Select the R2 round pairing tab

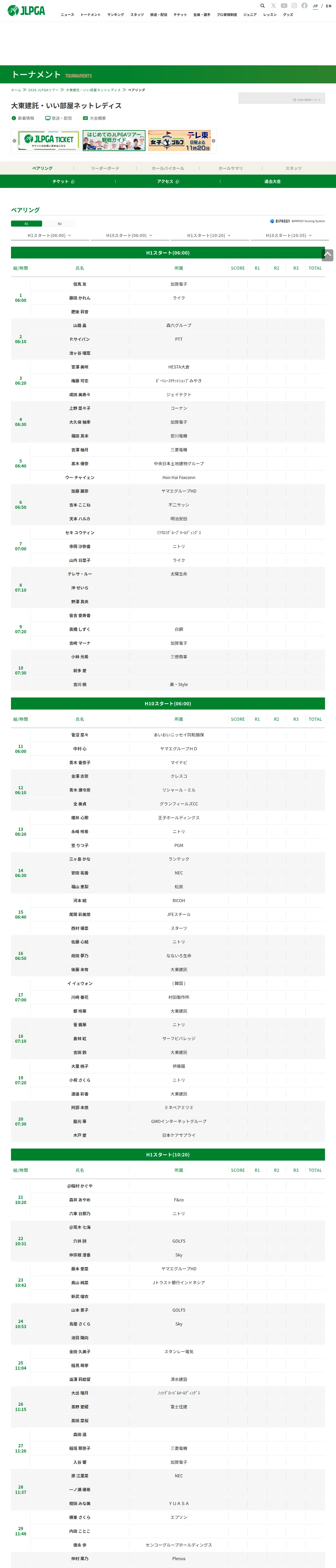click(x=60, y=223)
